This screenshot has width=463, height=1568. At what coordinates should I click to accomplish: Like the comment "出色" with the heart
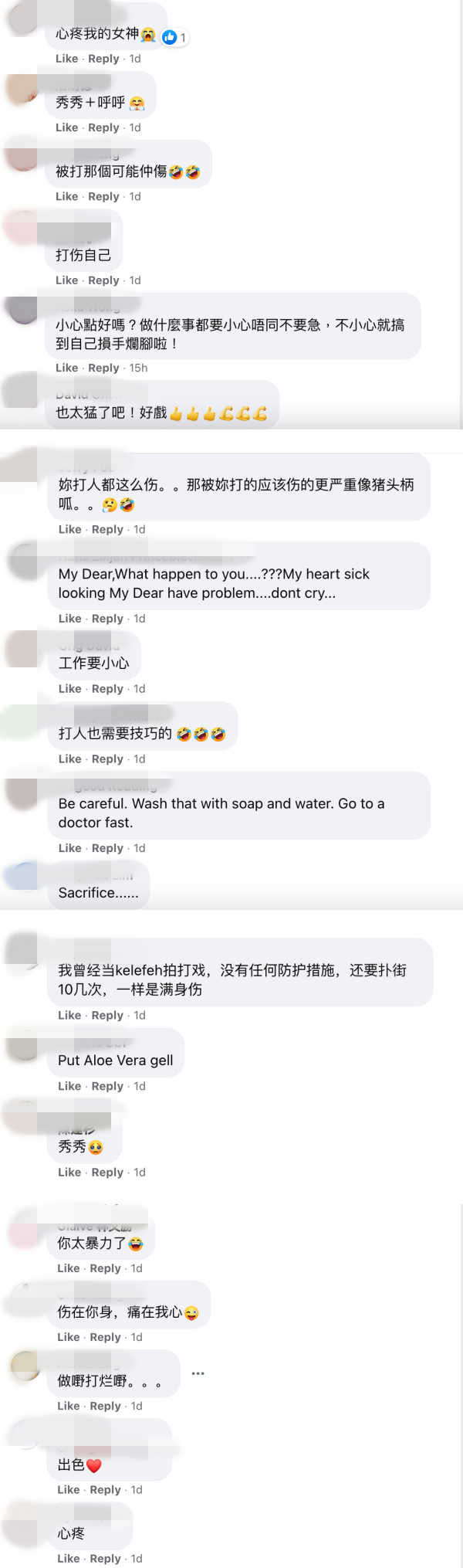(x=68, y=1489)
